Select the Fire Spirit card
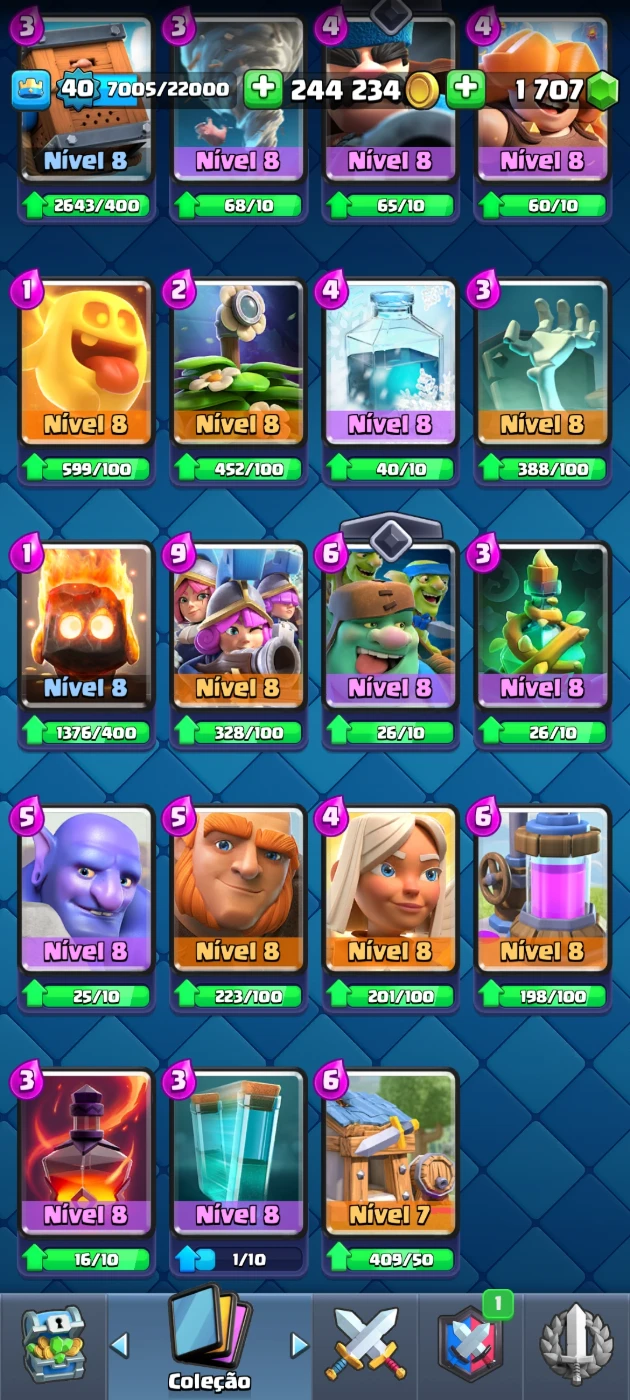 point(87,628)
